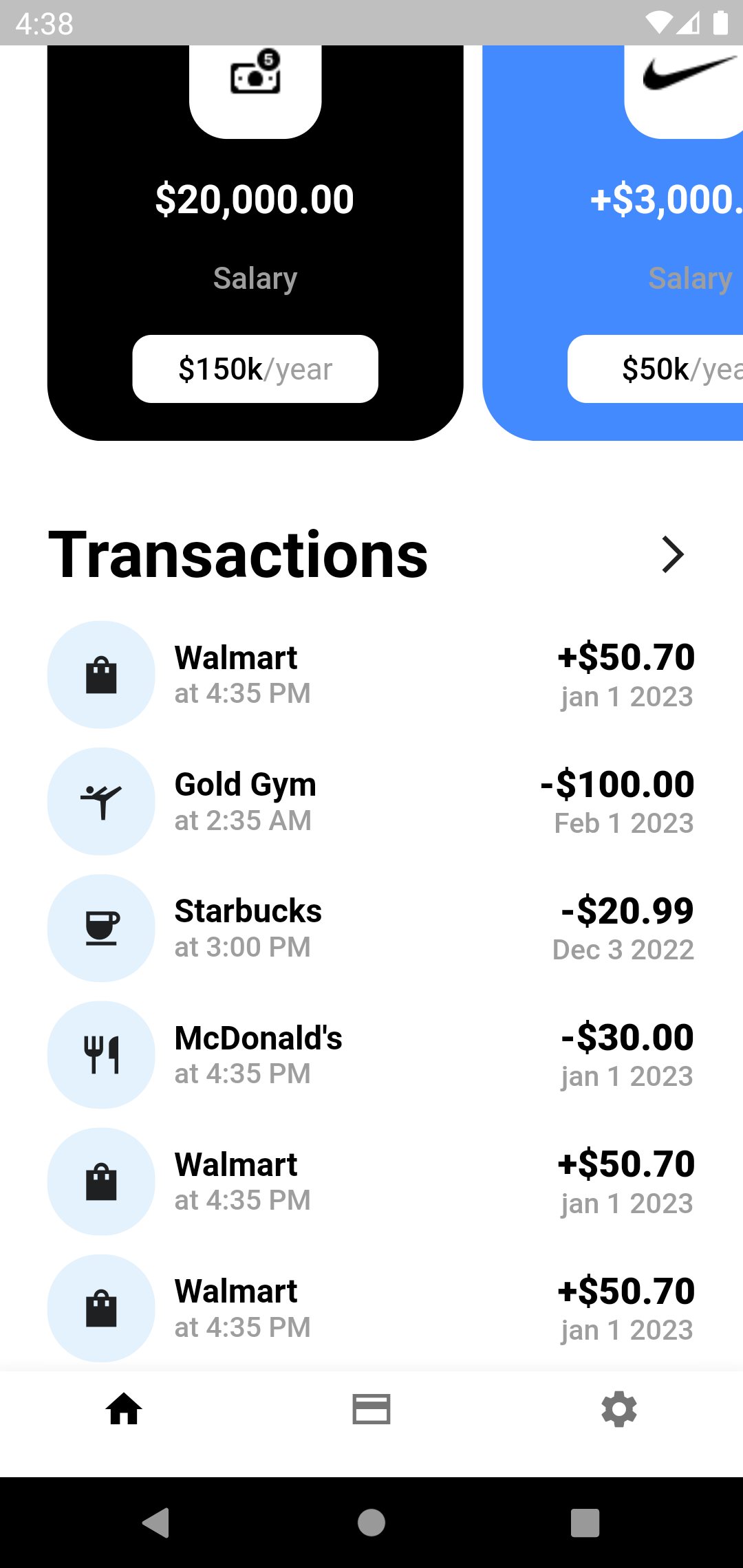Open the $150k/year salary pill
This screenshot has height=1568, width=743.
255,369
